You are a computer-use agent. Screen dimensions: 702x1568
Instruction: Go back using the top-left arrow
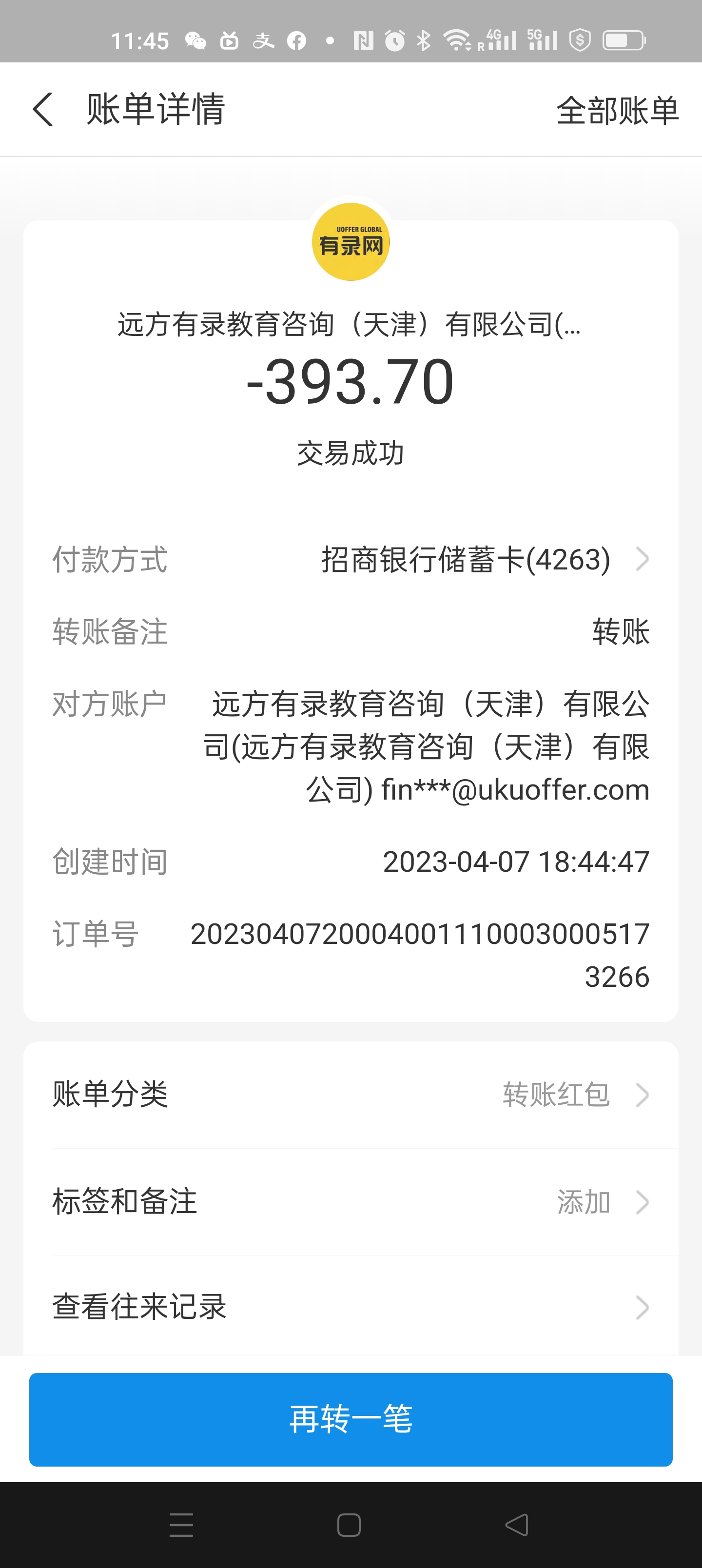(x=42, y=110)
